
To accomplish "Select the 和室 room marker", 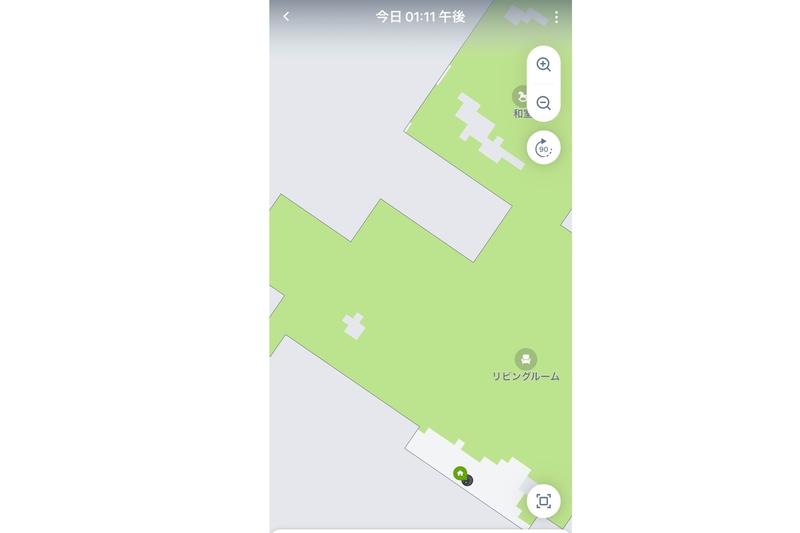I will click(x=521, y=97).
